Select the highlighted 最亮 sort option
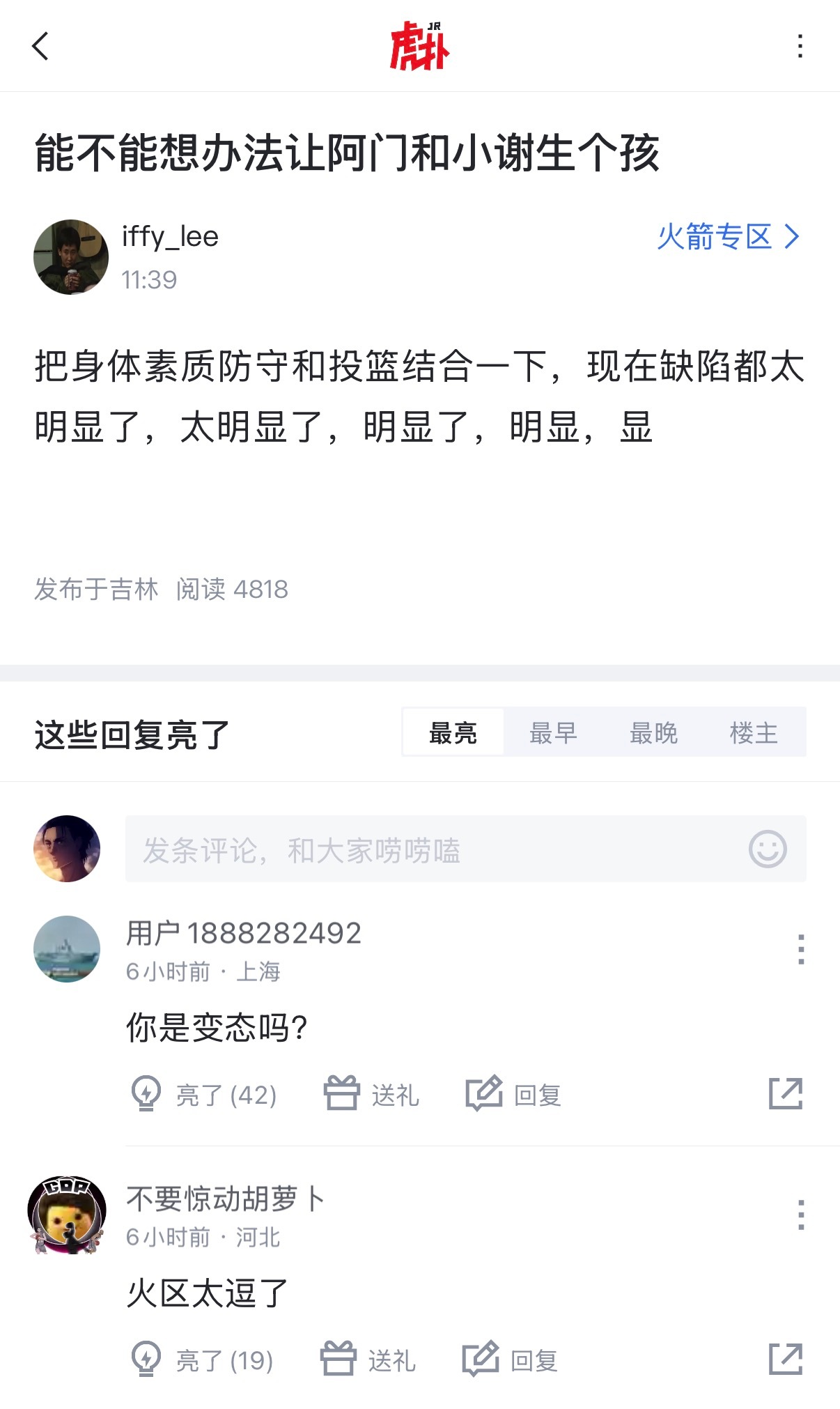 point(453,732)
